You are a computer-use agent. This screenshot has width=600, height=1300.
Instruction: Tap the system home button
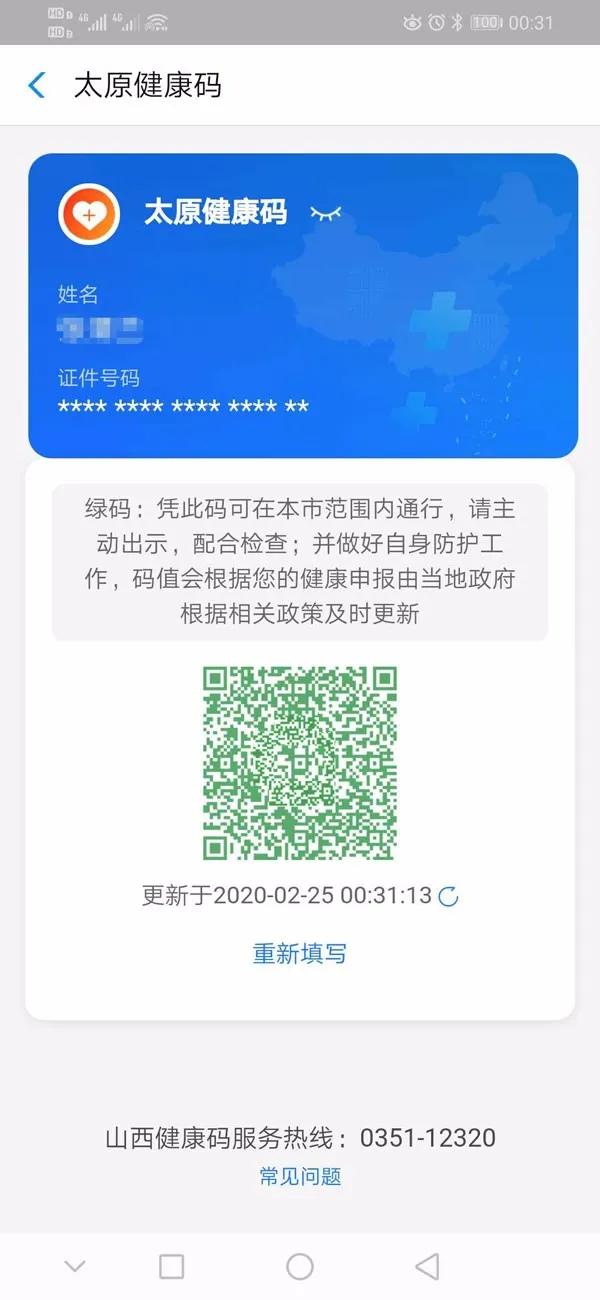click(300, 1267)
